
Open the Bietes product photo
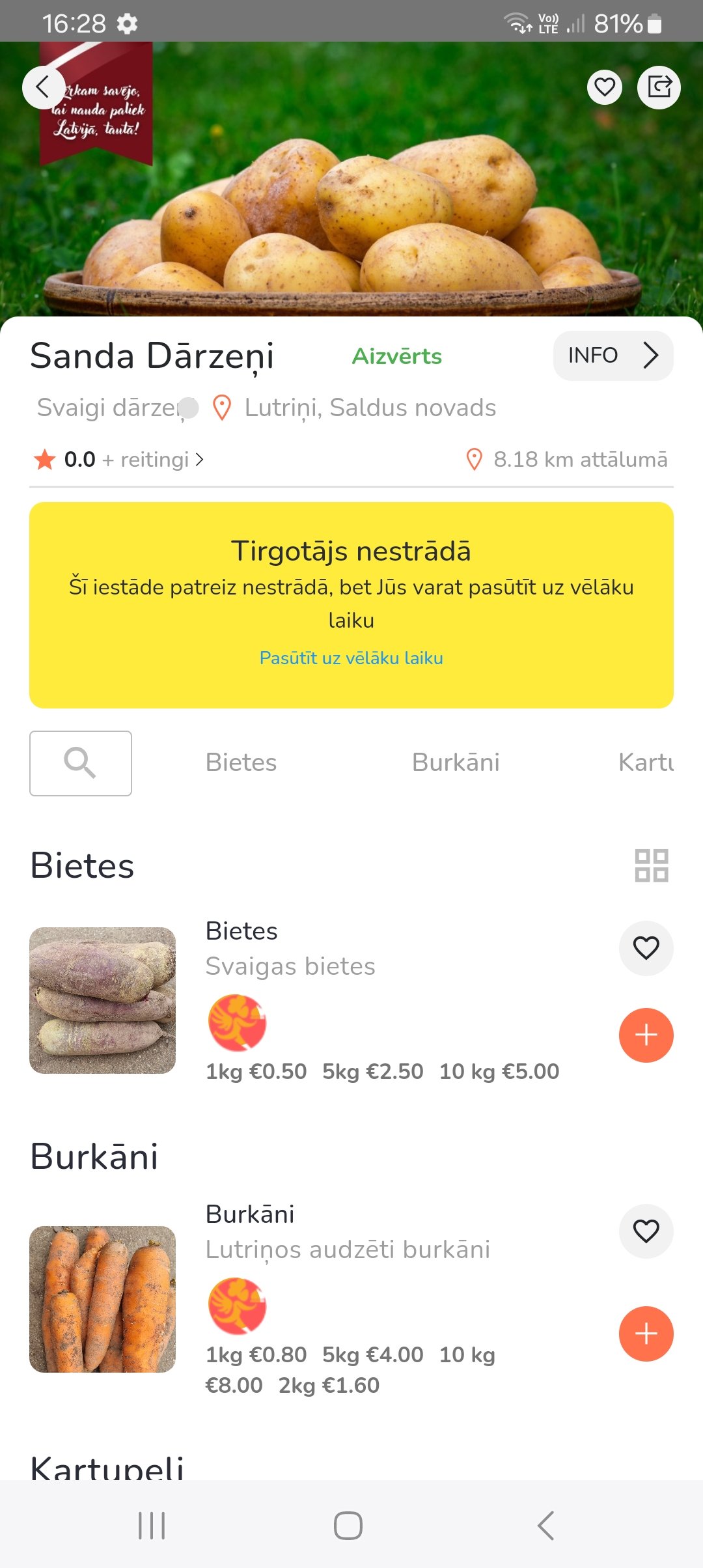coord(102,1000)
